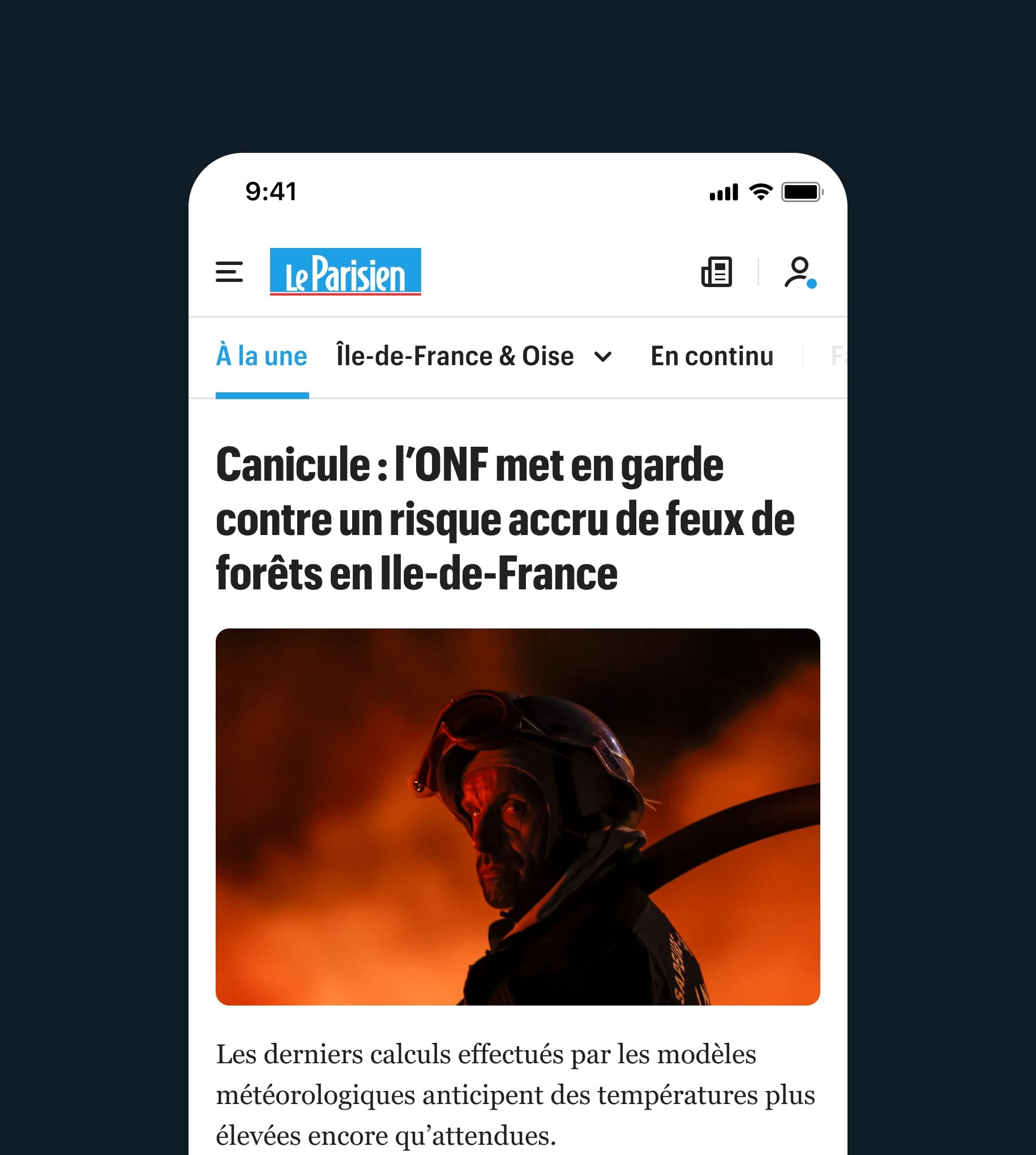Expand the Île-de-France & Oise dropdown
This screenshot has width=1036, height=1155.
tap(603, 357)
